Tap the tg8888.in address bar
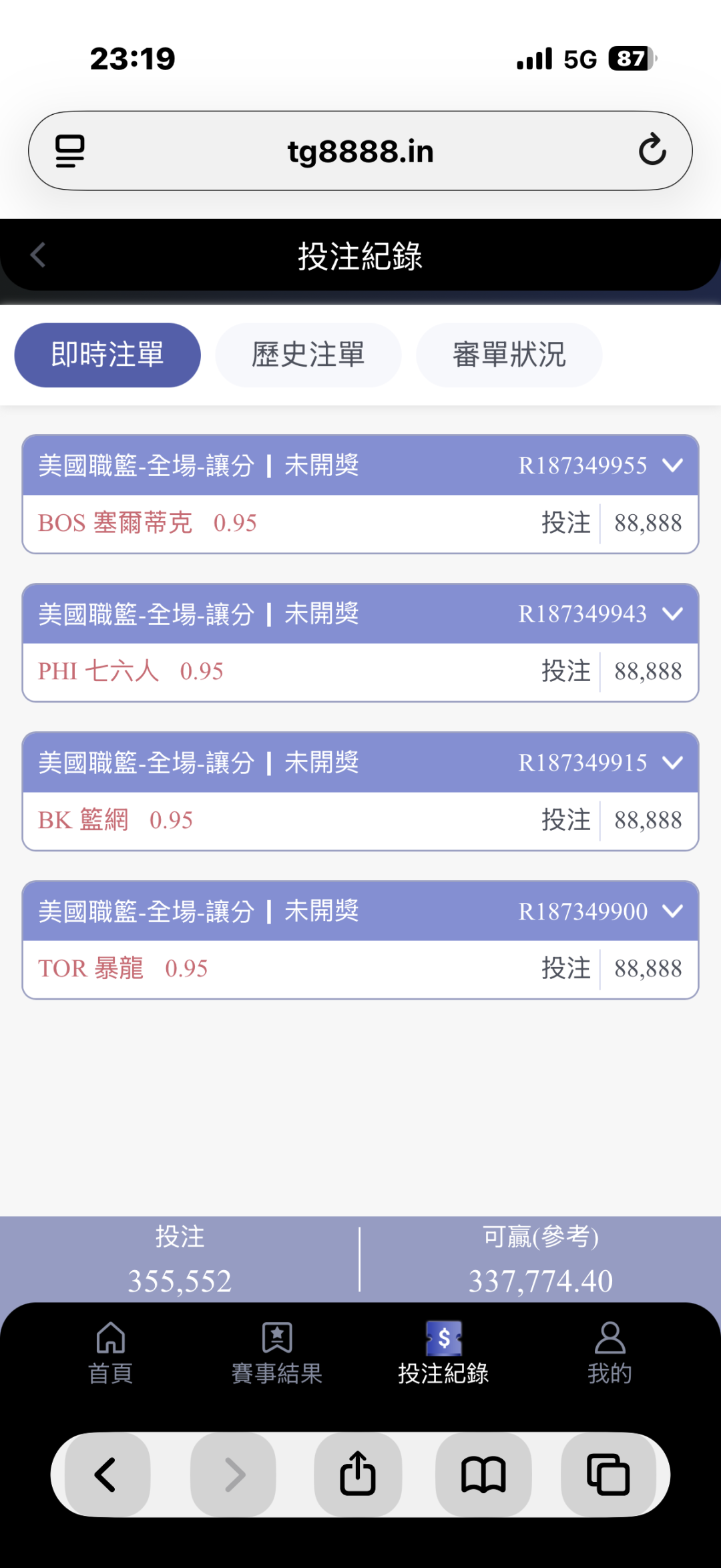The height and width of the screenshot is (1568, 721). coord(360,152)
